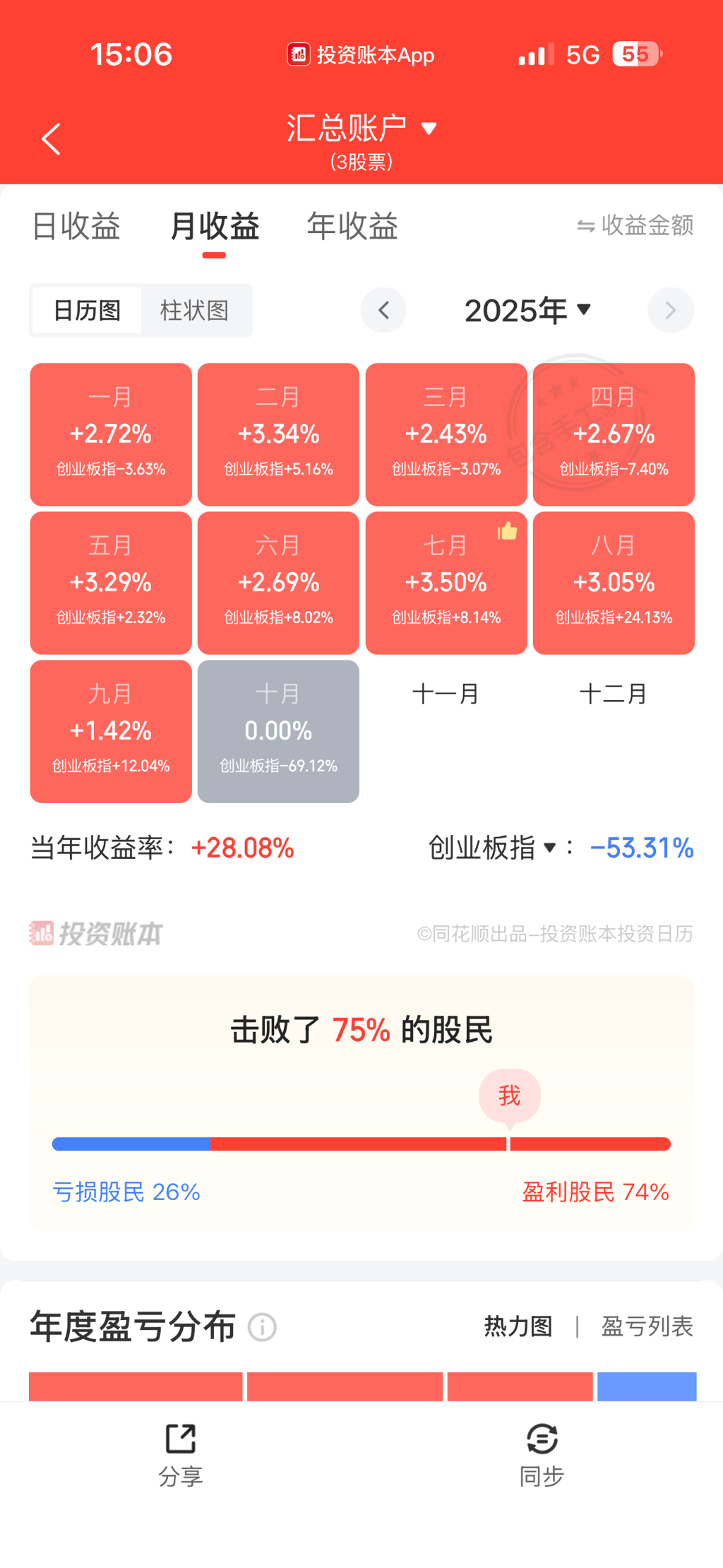723x1568 pixels.
Task: Switch to the 盈亏列表 view
Action: click(x=647, y=1326)
